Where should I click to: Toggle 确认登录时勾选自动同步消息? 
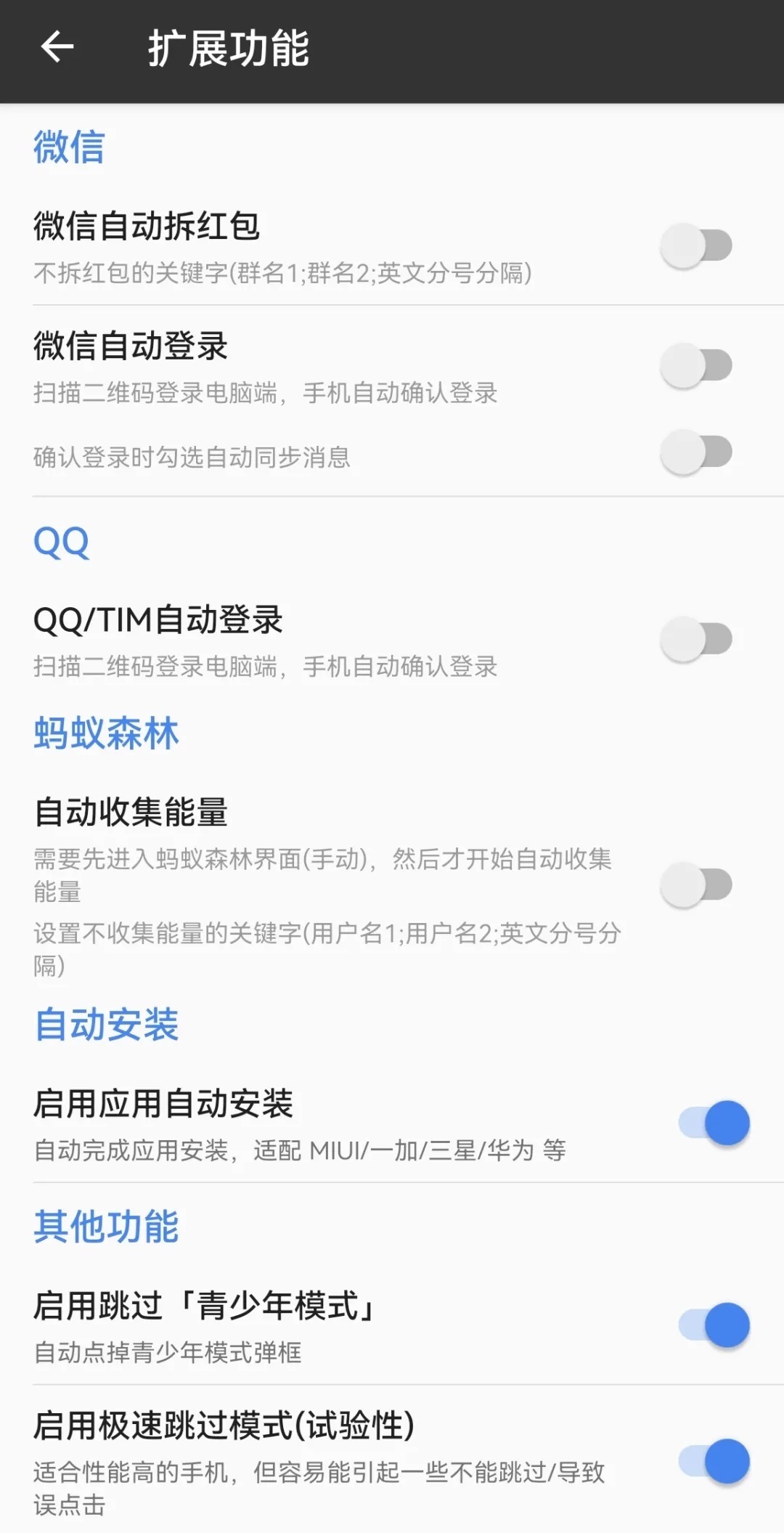(x=696, y=452)
